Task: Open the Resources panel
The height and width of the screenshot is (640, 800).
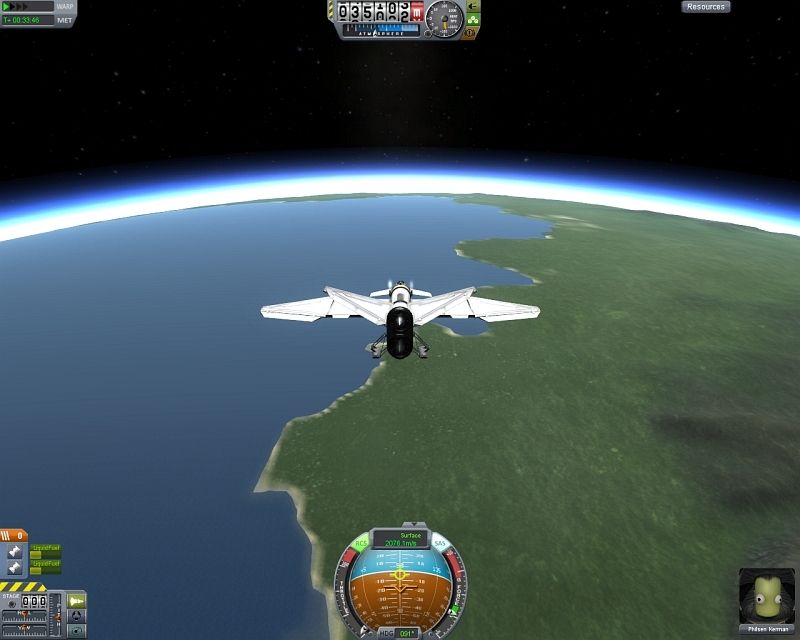Action: [x=706, y=7]
